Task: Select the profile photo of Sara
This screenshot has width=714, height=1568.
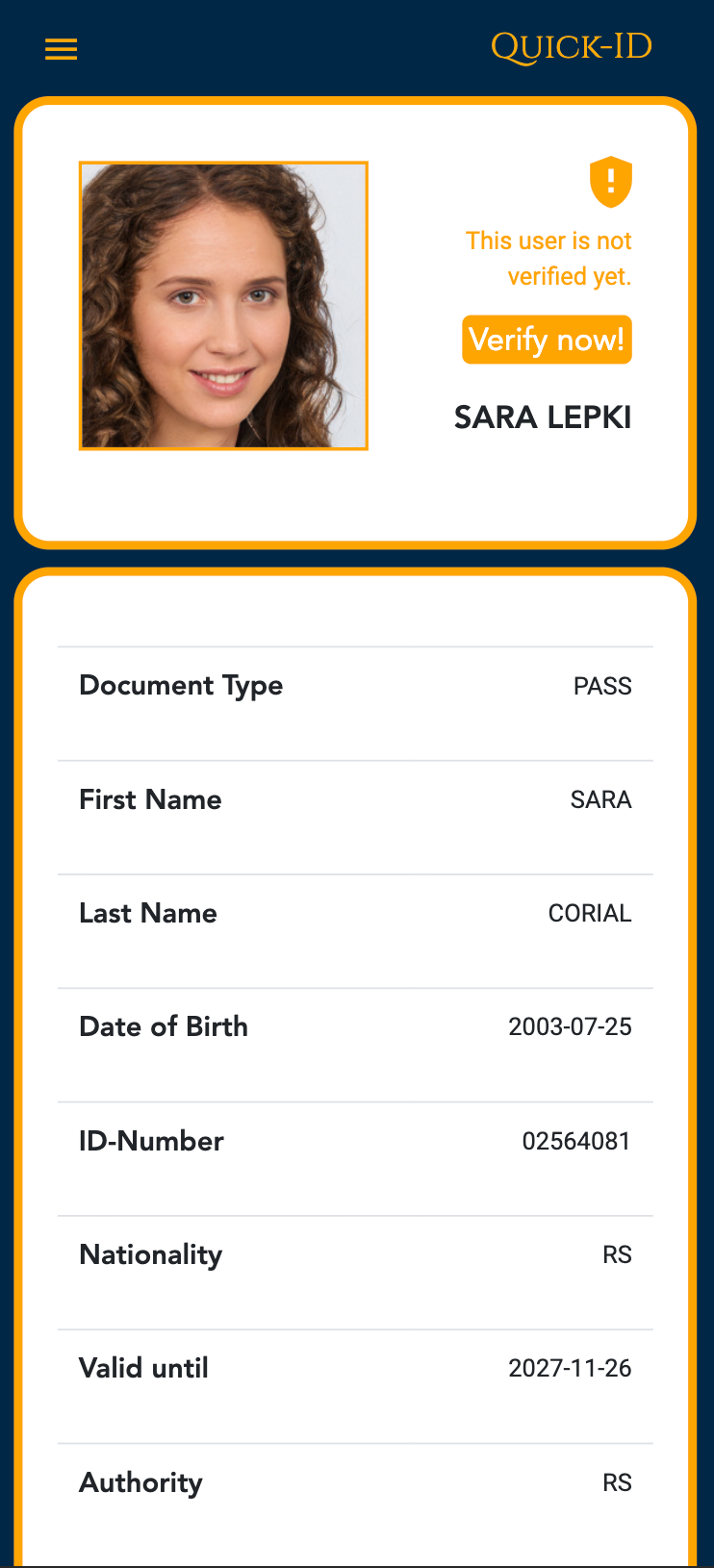Action: (x=223, y=304)
